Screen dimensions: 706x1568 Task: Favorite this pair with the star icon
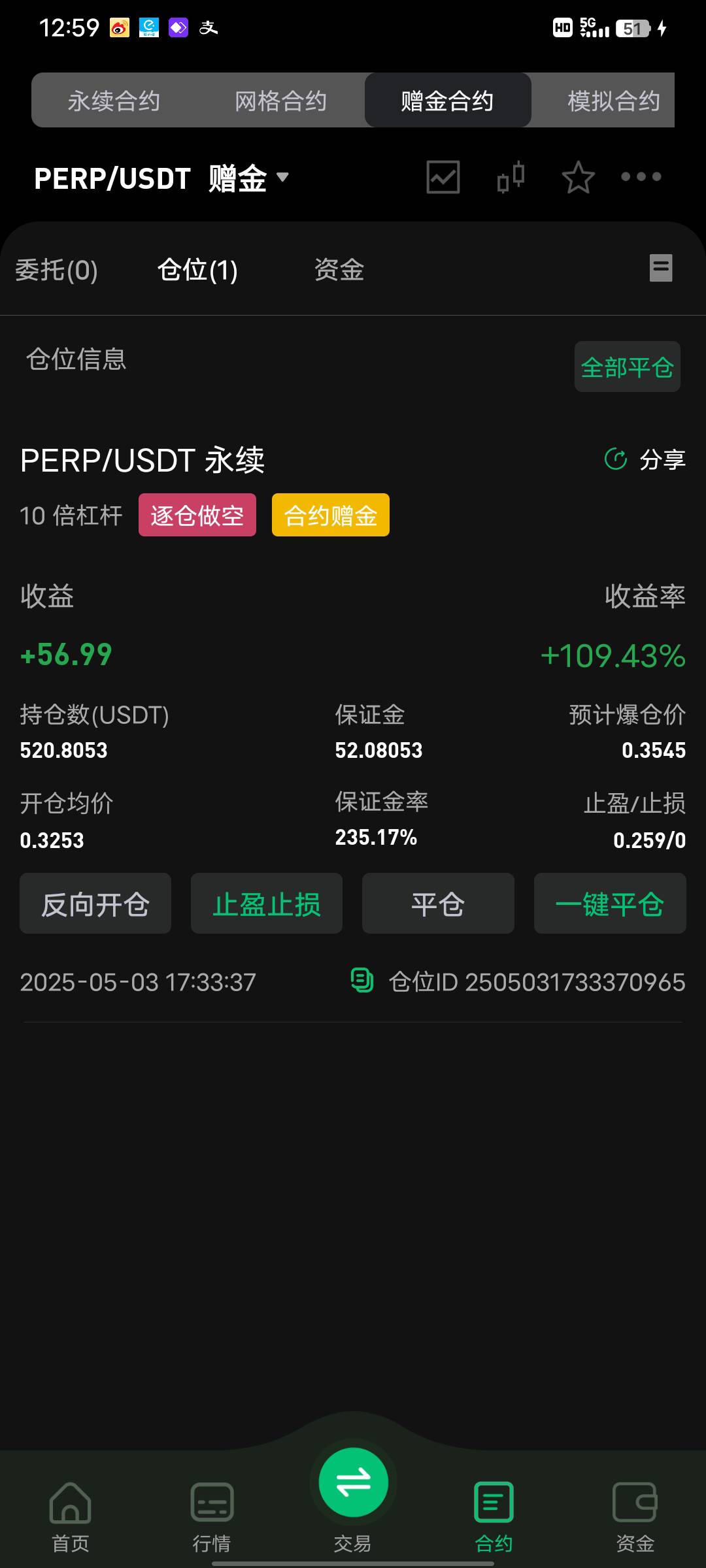pos(578,177)
